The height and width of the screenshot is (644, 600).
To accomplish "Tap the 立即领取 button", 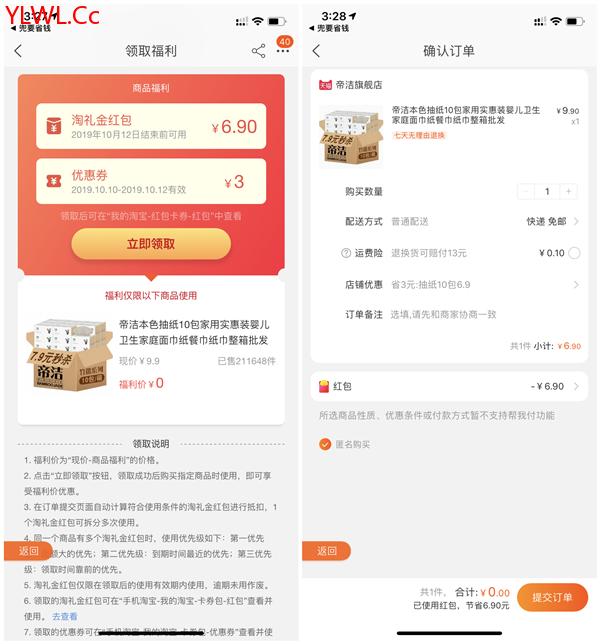I will (150, 243).
